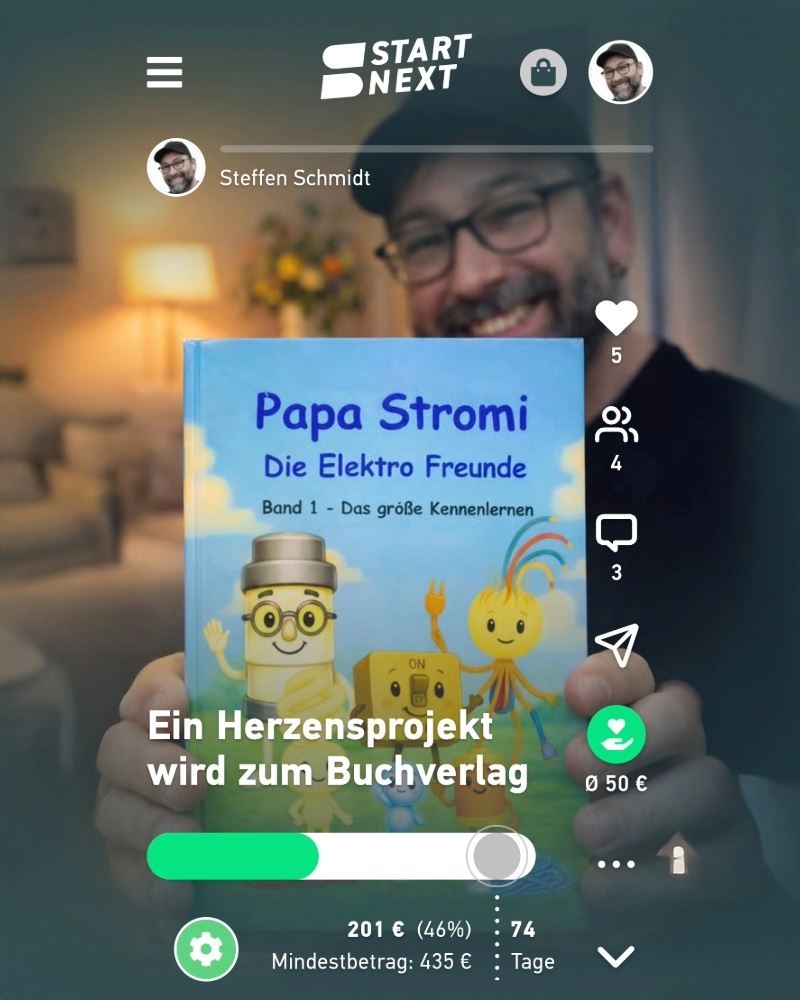800x1000 pixels.
Task: View Steffen Schmidt's profile
Action: [x=177, y=167]
